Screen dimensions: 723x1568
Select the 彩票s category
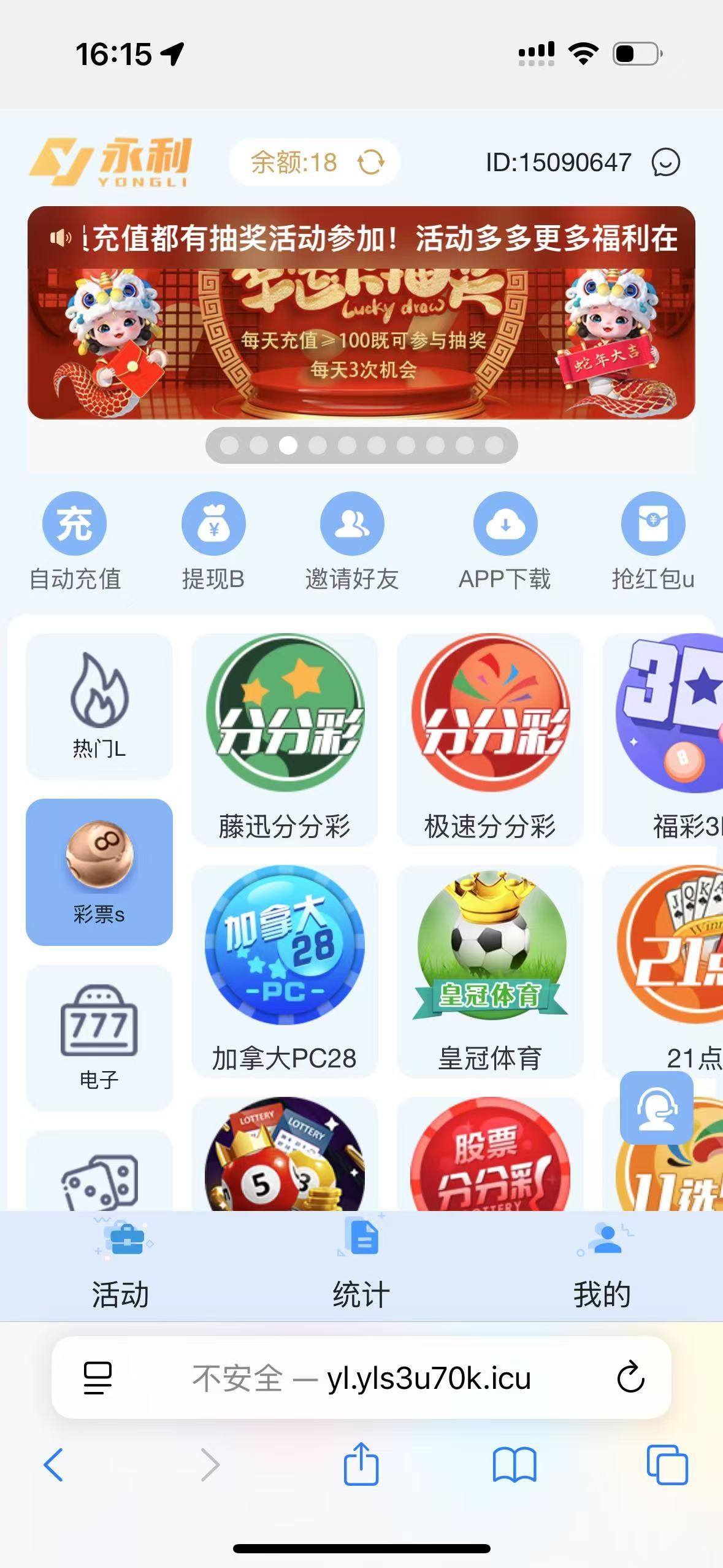coord(99,872)
